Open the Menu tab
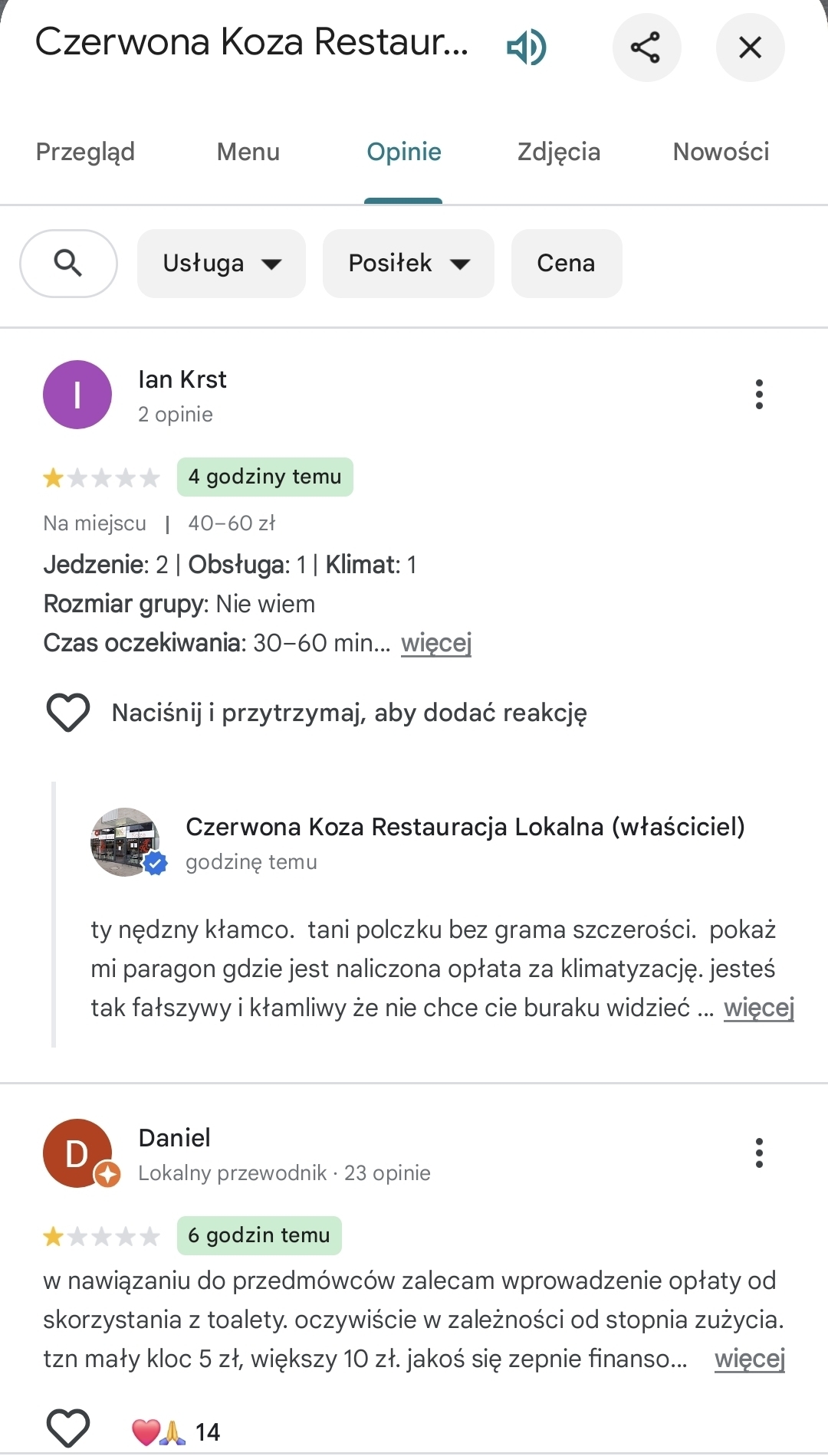This screenshot has height=1456, width=828. (248, 152)
